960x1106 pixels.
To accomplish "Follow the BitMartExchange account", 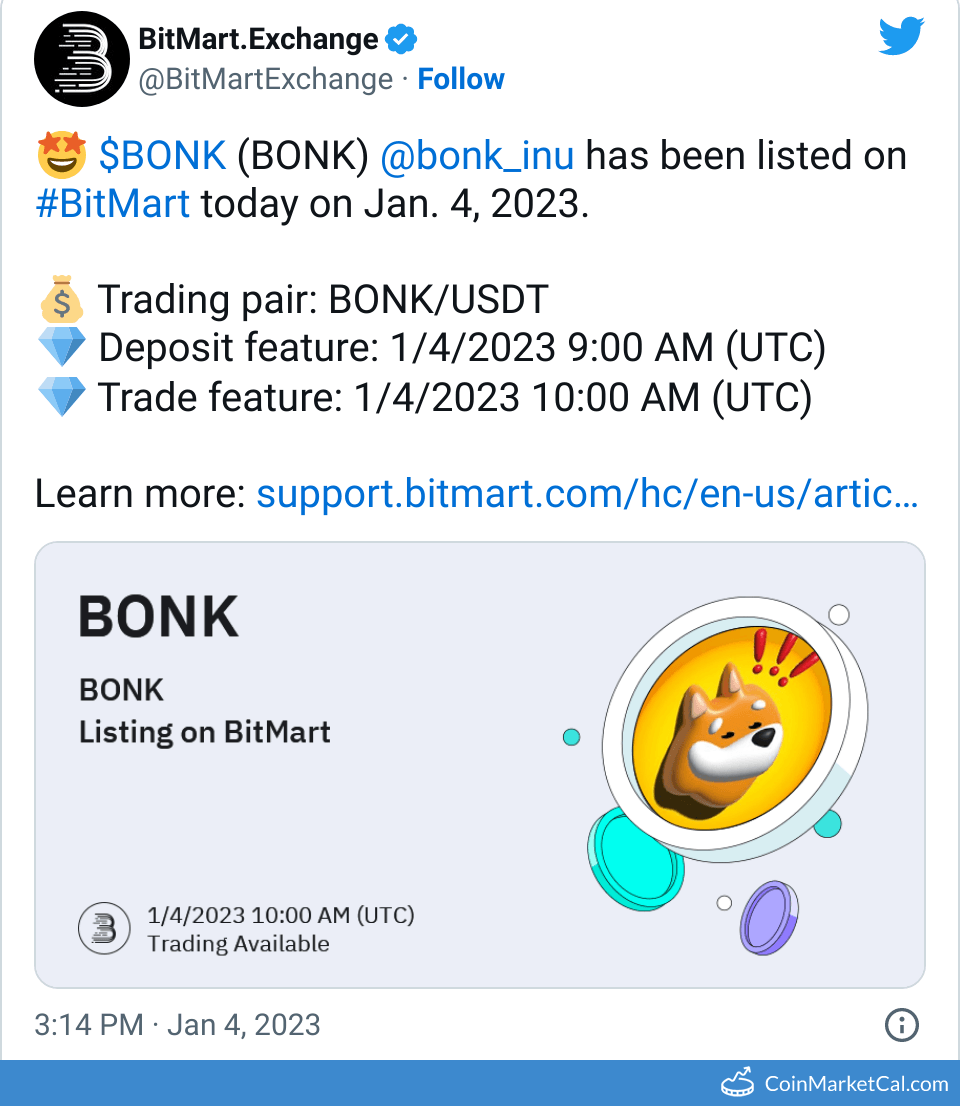I will 460,79.
